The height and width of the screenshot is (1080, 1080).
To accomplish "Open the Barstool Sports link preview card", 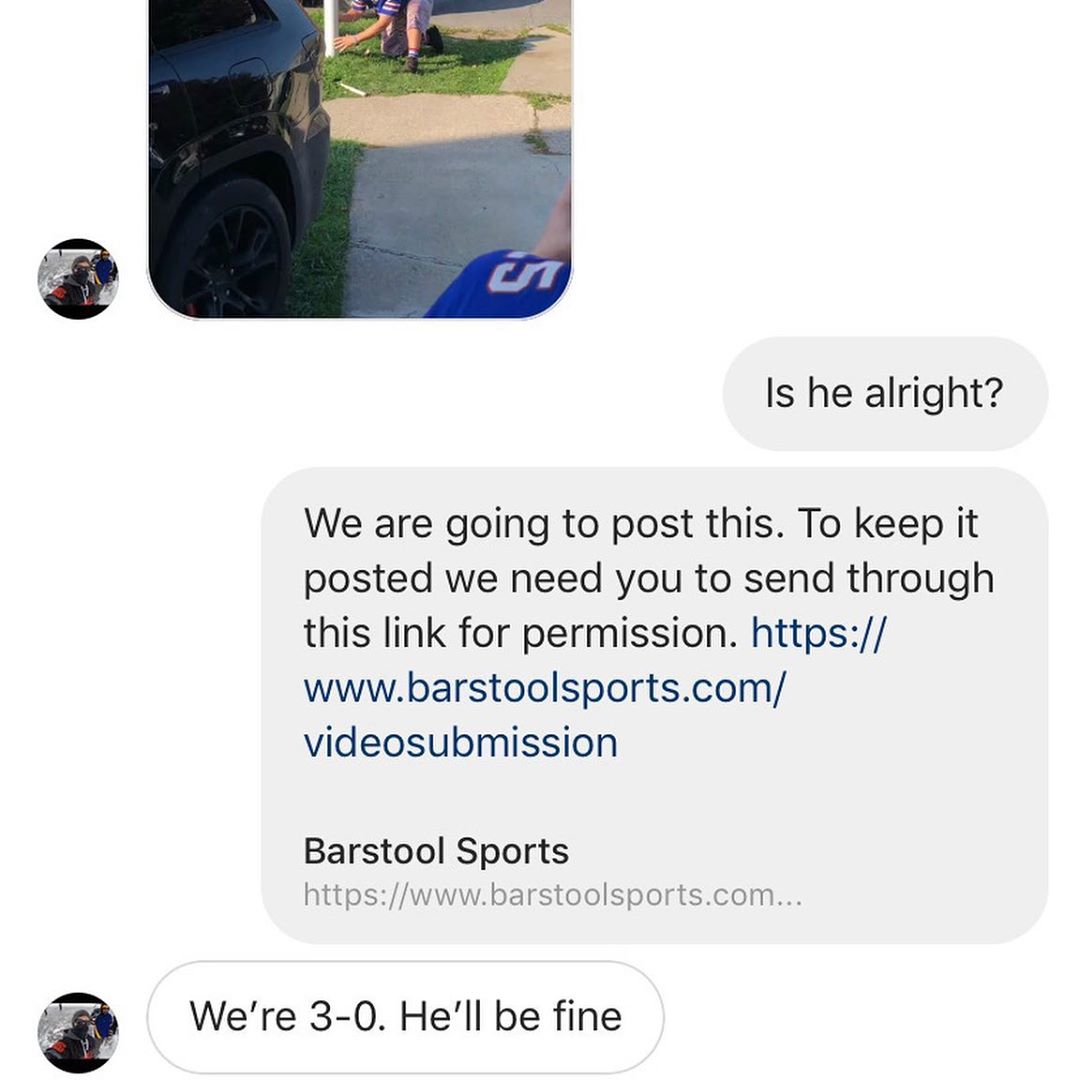I will click(552, 872).
